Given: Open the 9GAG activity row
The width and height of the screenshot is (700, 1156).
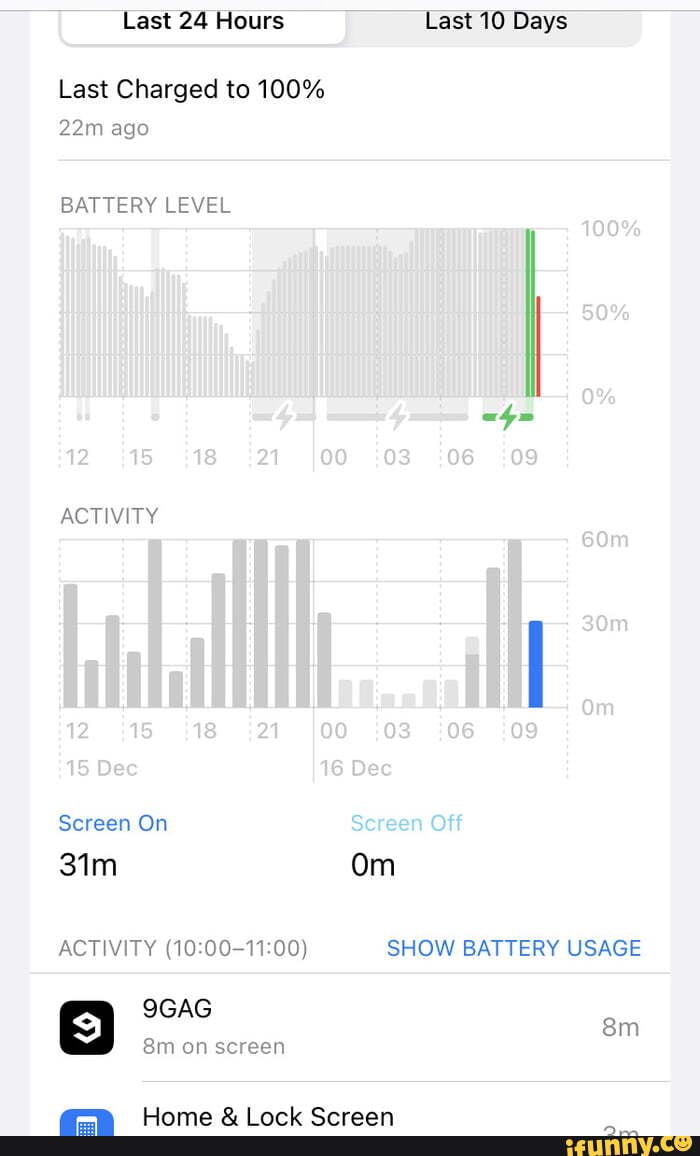Looking at the screenshot, I should (x=350, y=1027).
